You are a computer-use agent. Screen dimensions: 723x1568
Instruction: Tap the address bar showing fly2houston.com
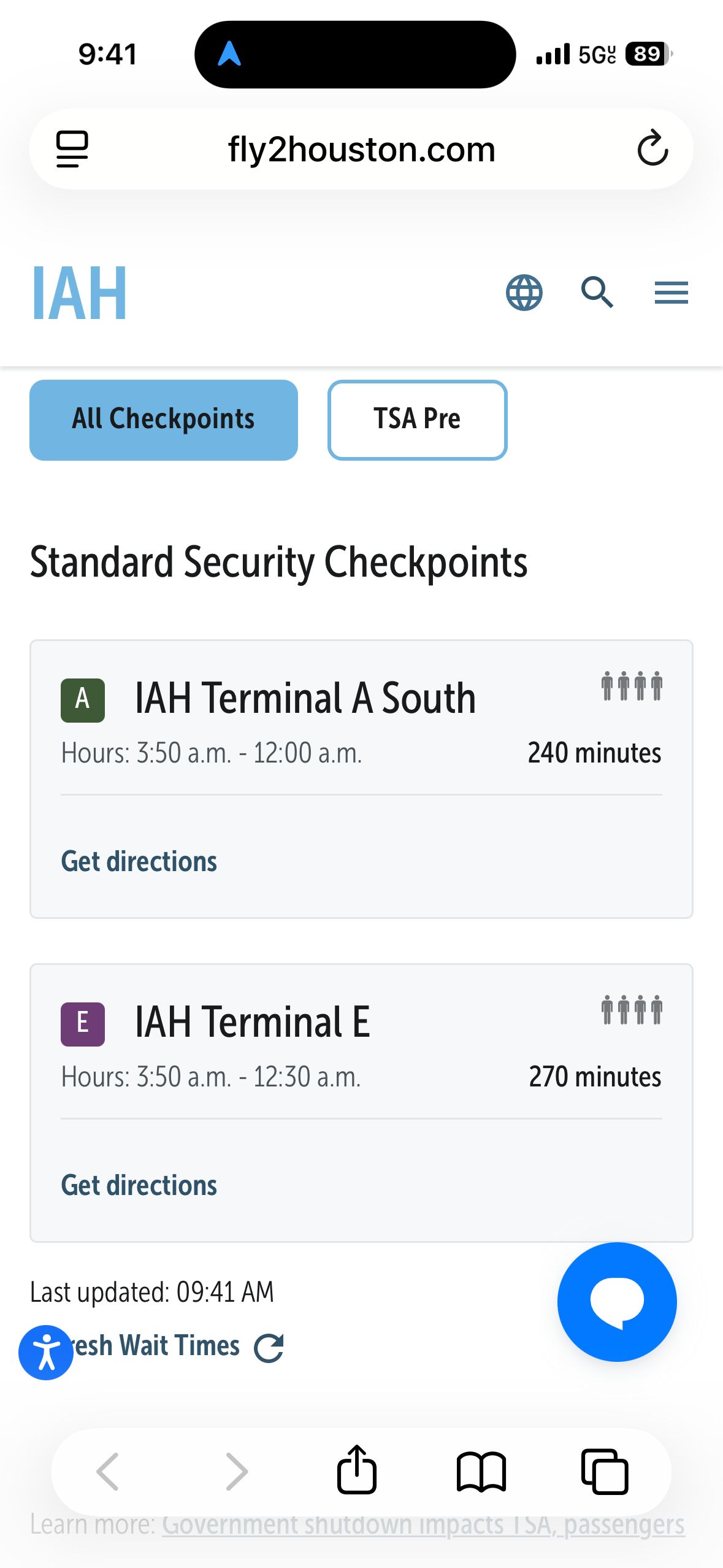click(x=361, y=148)
